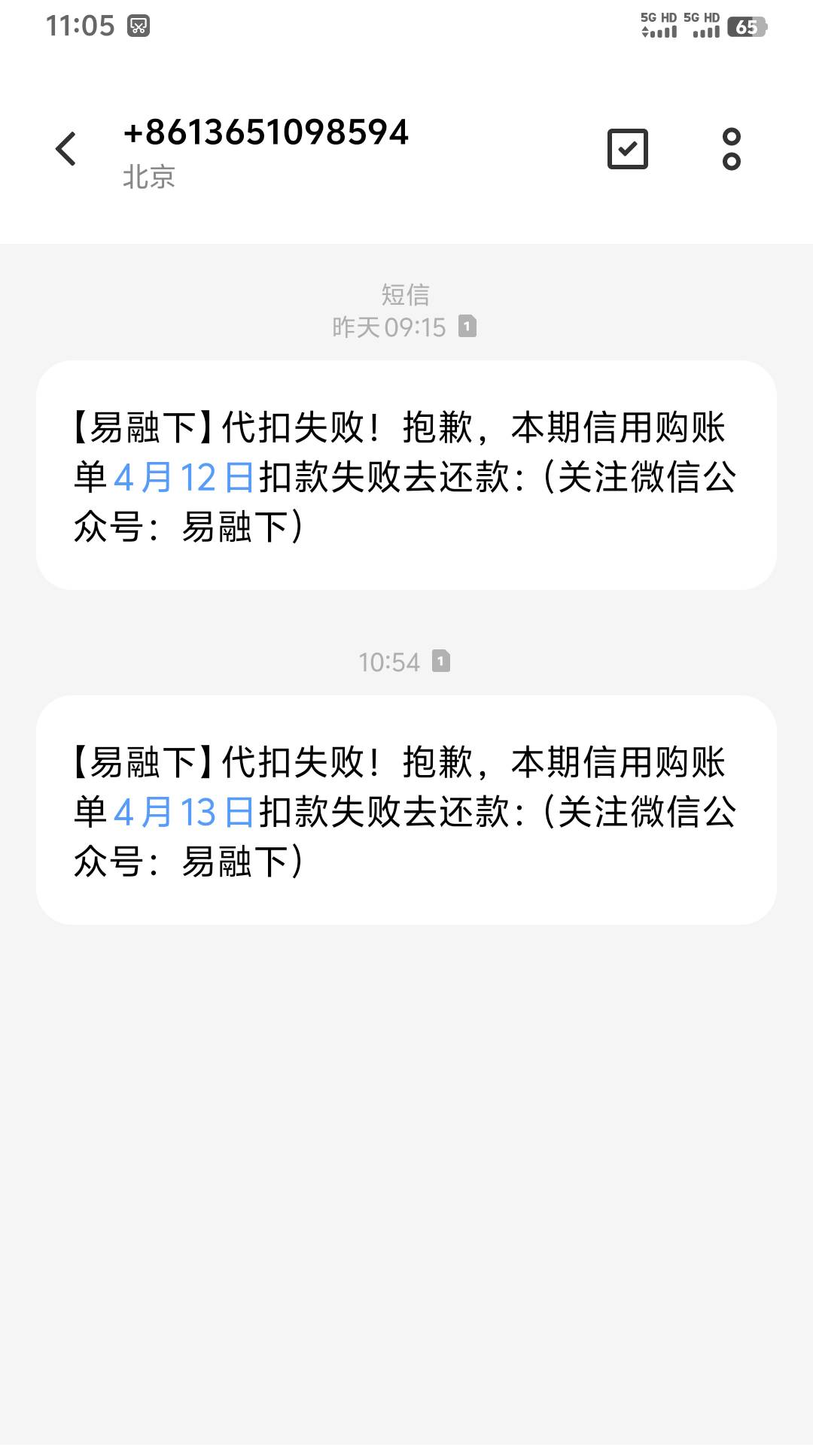Tap the 4月12日 date link
This screenshot has height=1456, width=813.
pyautogui.click(x=184, y=477)
